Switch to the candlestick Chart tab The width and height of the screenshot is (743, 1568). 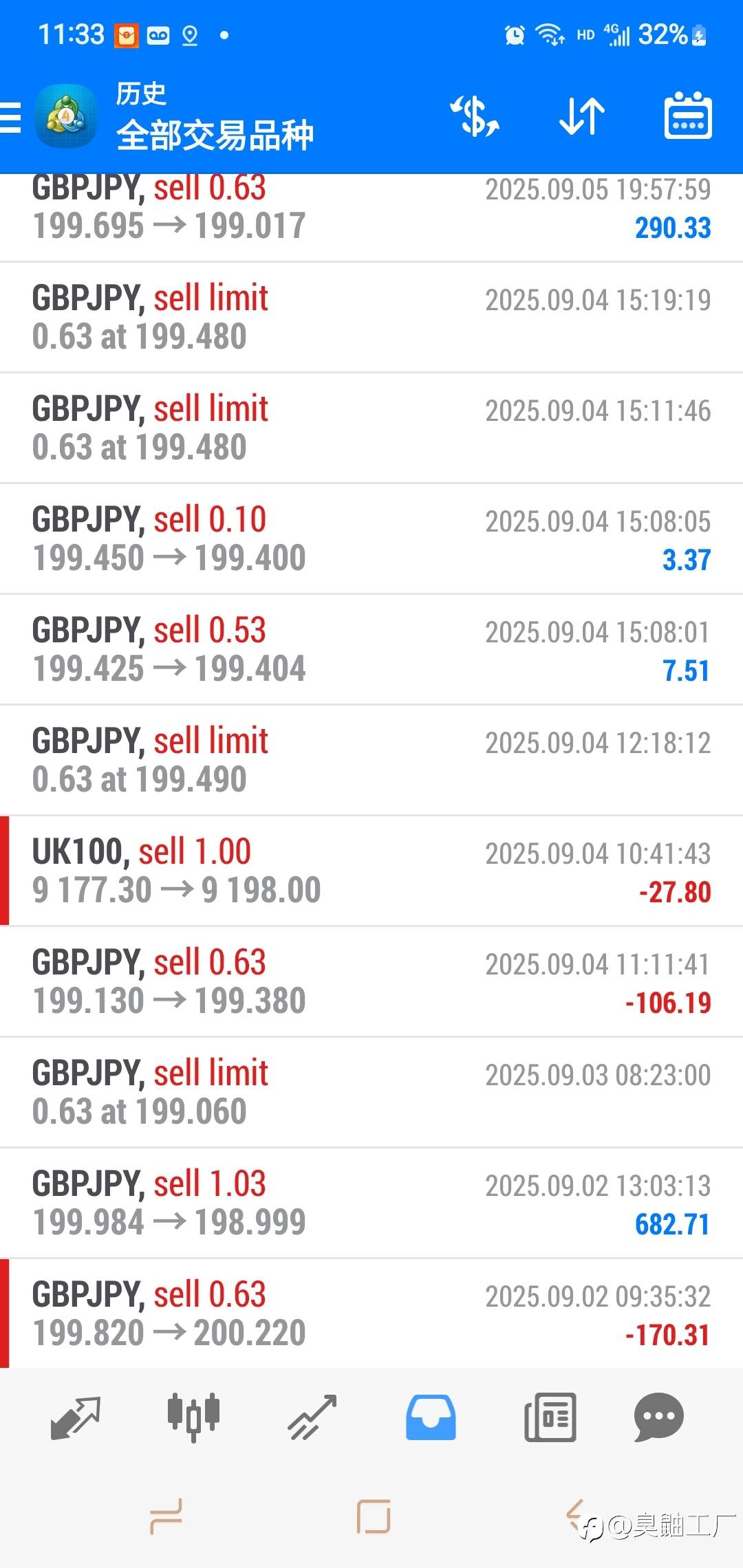click(x=193, y=1417)
